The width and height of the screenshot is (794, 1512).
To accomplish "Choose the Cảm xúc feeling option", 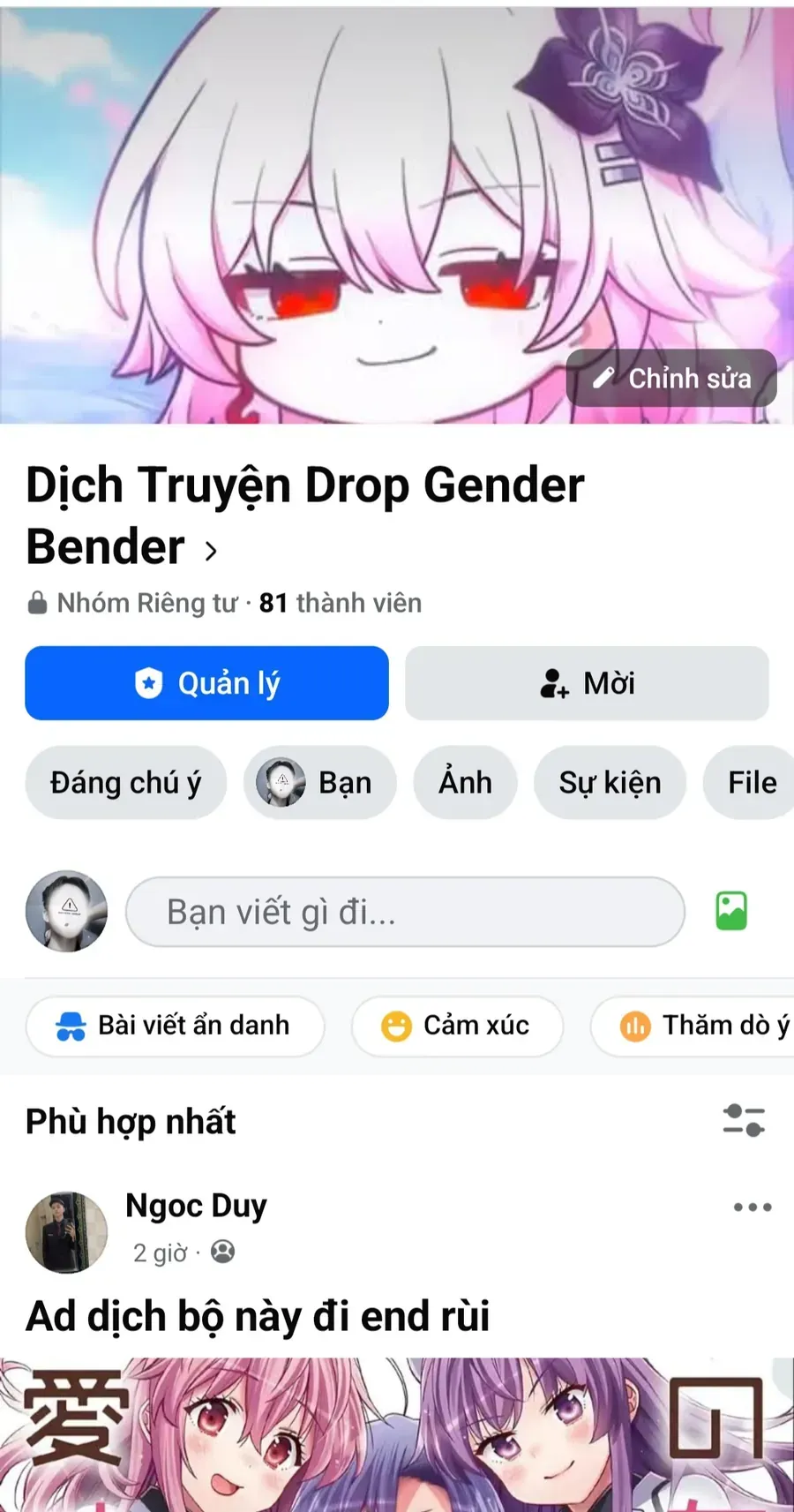I will pos(457,1026).
